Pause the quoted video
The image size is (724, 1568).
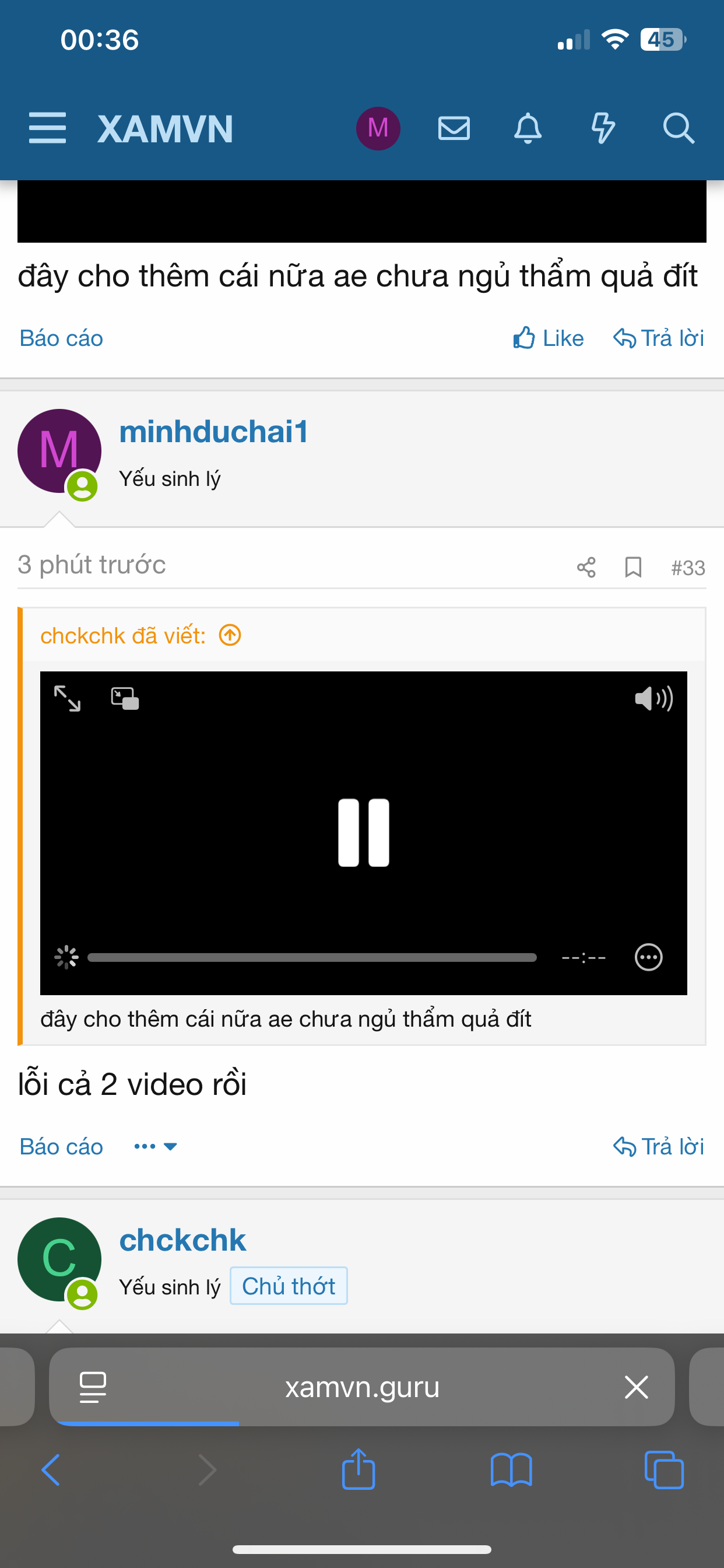click(363, 832)
